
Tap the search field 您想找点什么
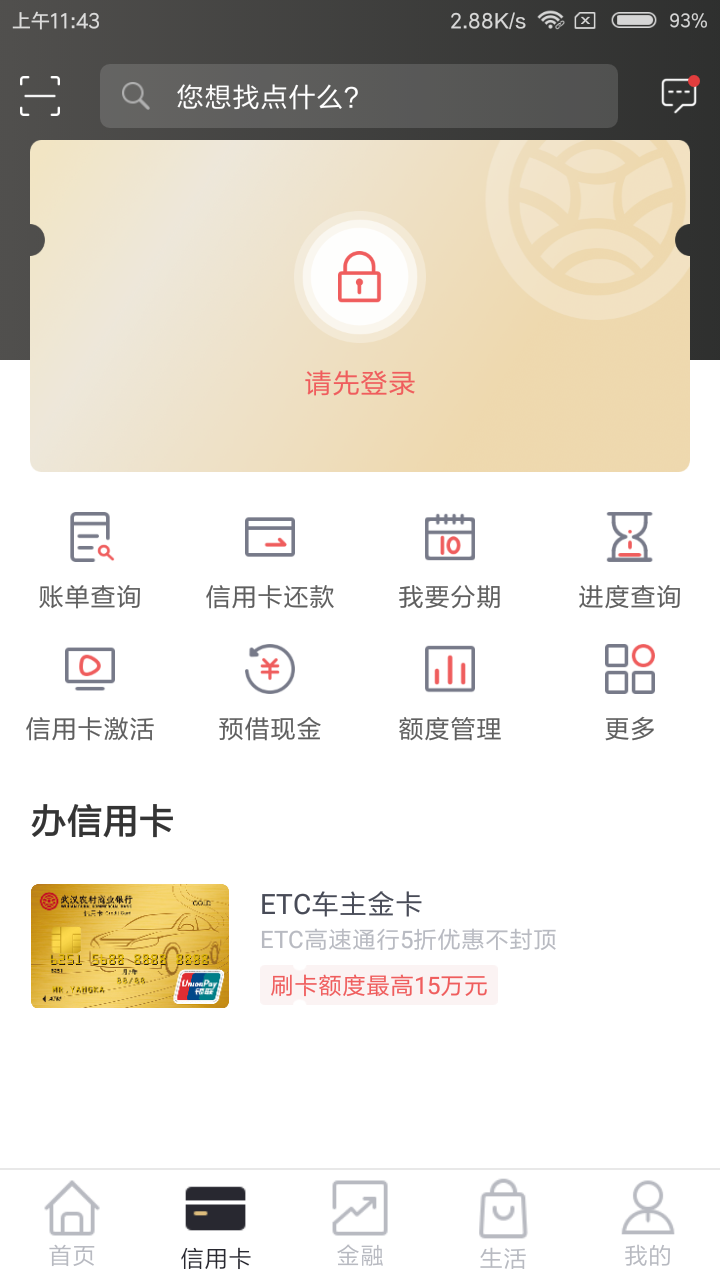[358, 96]
